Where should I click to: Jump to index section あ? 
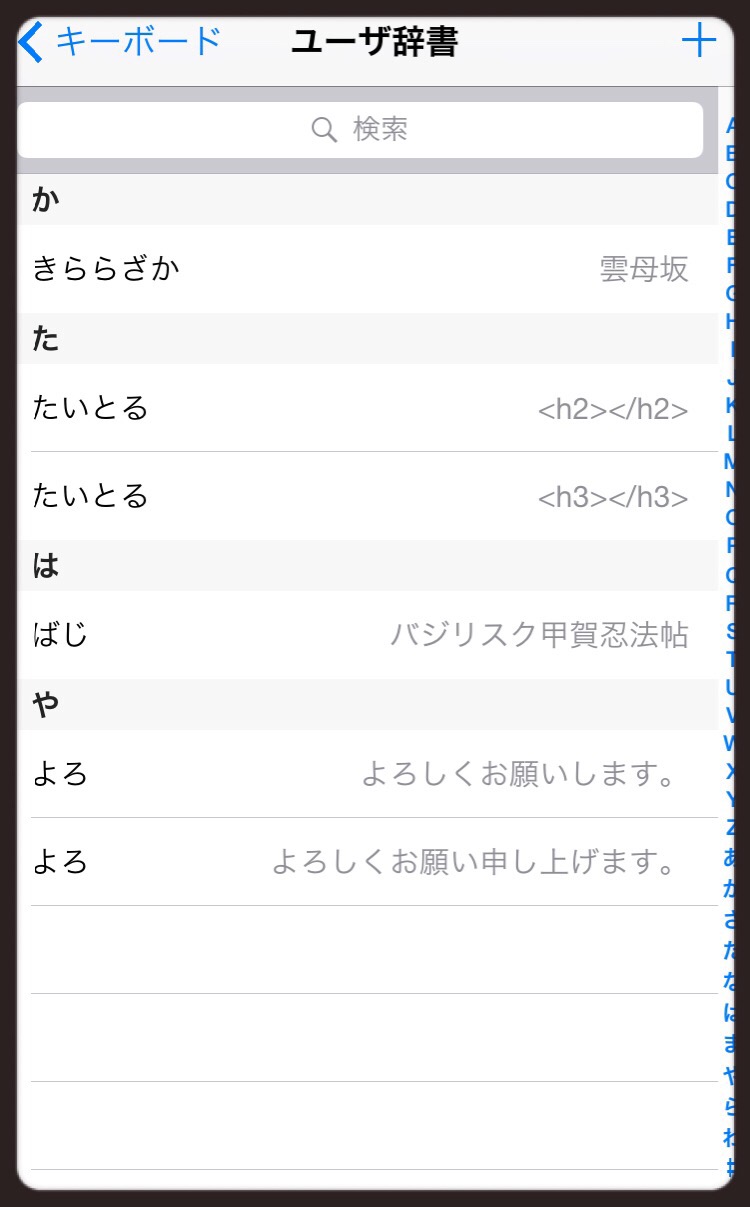(x=731, y=857)
